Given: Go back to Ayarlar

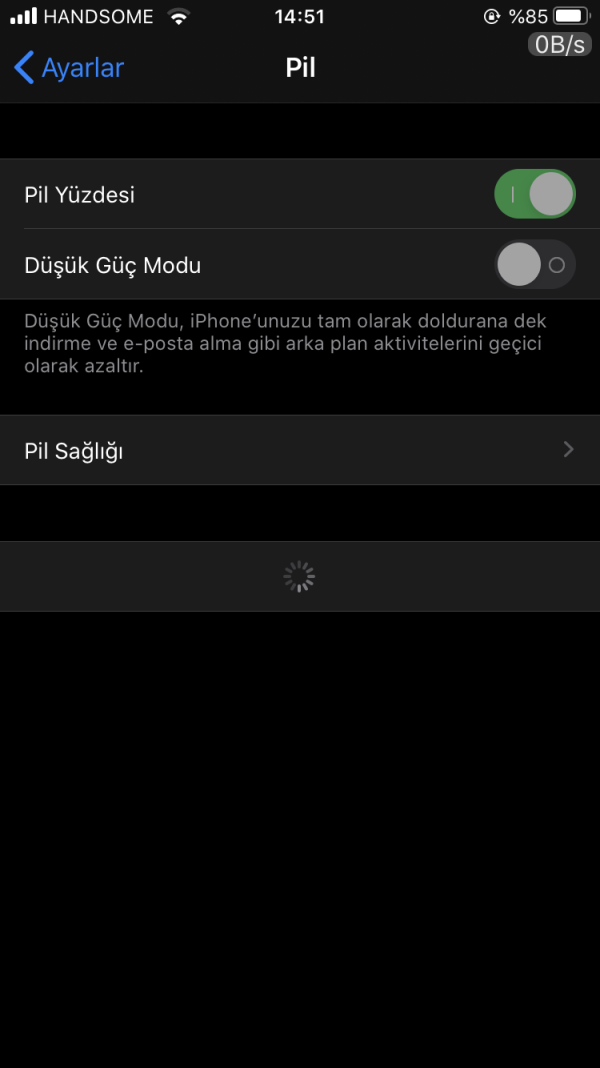Looking at the screenshot, I should (68, 68).
